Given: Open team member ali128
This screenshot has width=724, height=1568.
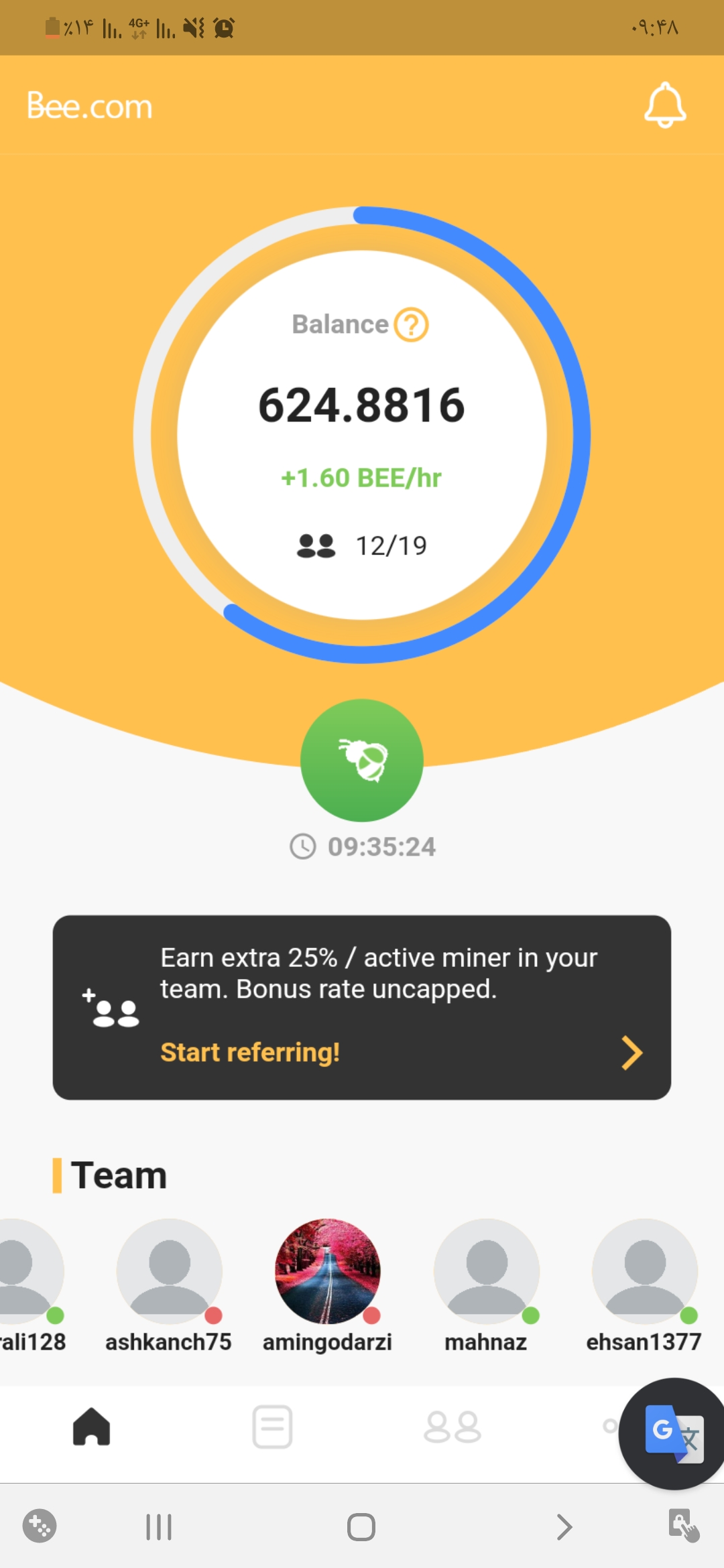Looking at the screenshot, I should pyautogui.click(x=27, y=1272).
